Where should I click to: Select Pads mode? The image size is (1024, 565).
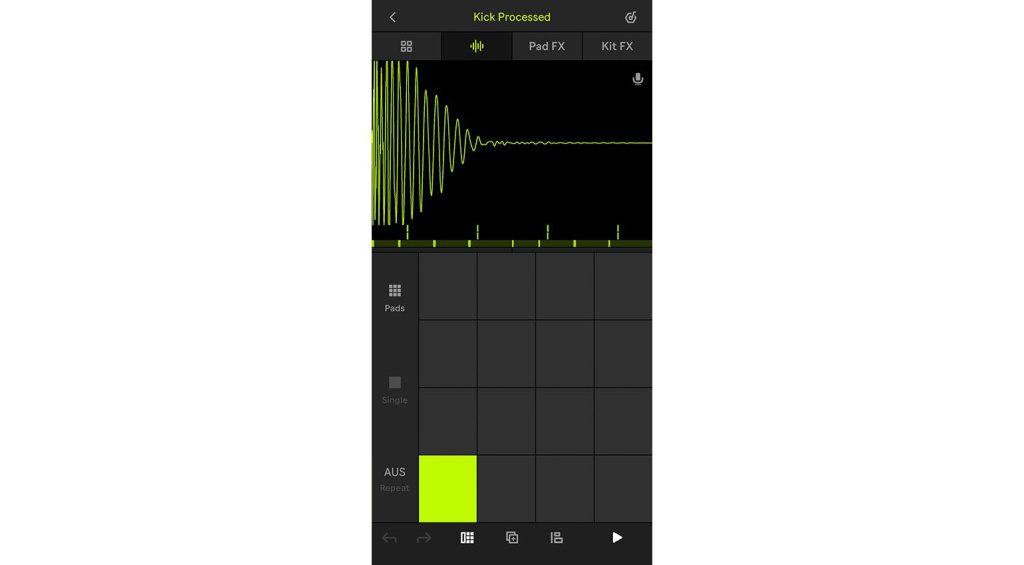[395, 297]
